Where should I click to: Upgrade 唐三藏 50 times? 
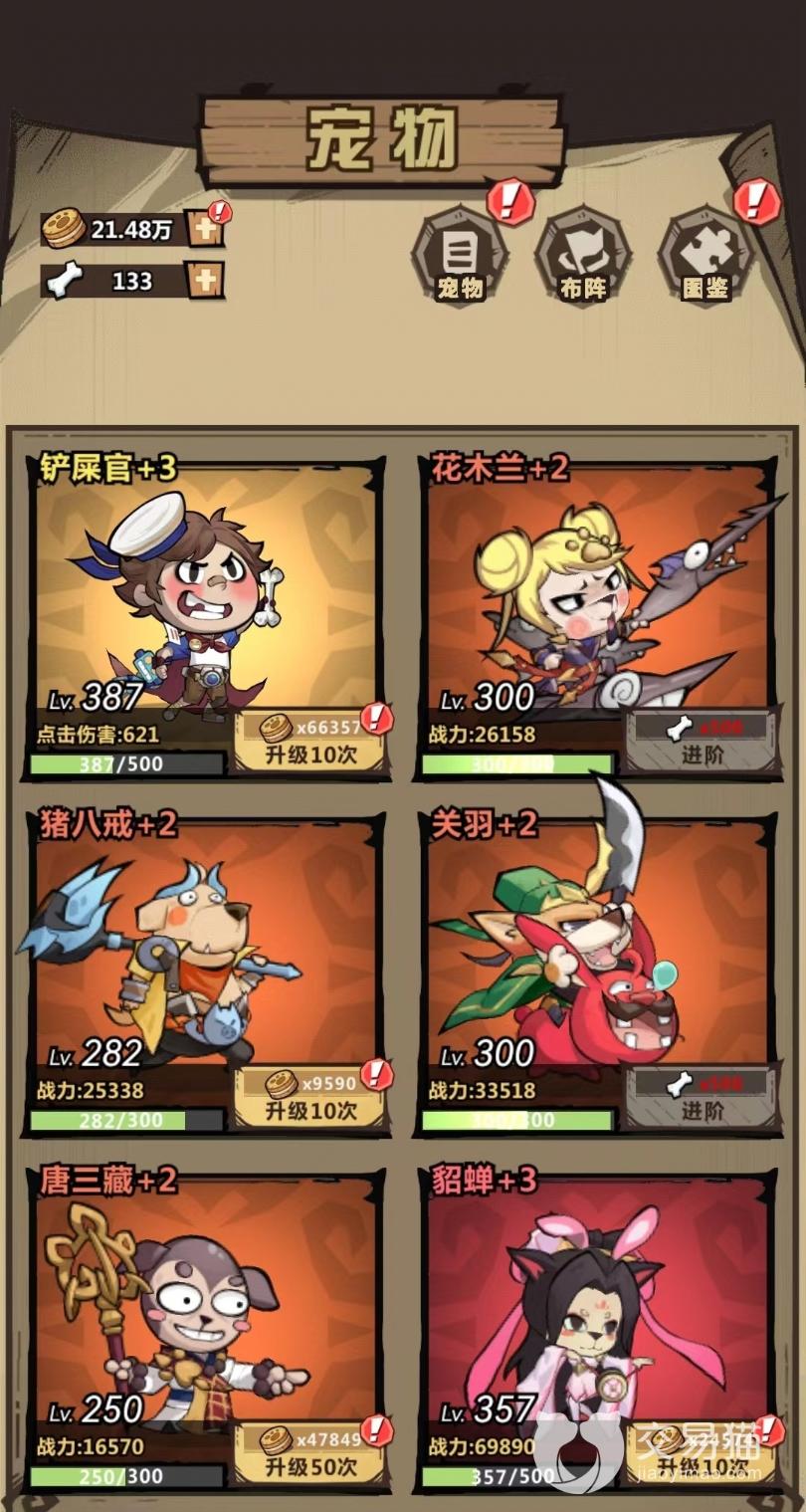tap(309, 1453)
